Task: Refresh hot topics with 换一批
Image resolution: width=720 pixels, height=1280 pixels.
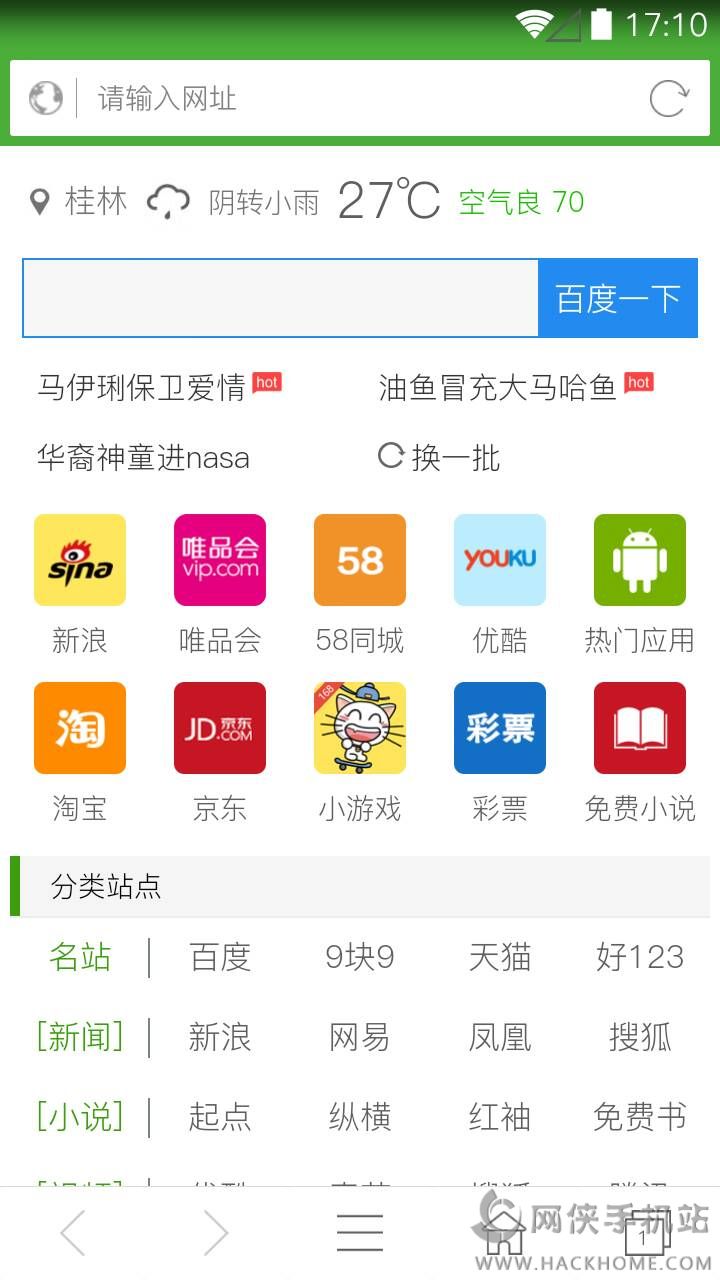Action: coord(440,458)
